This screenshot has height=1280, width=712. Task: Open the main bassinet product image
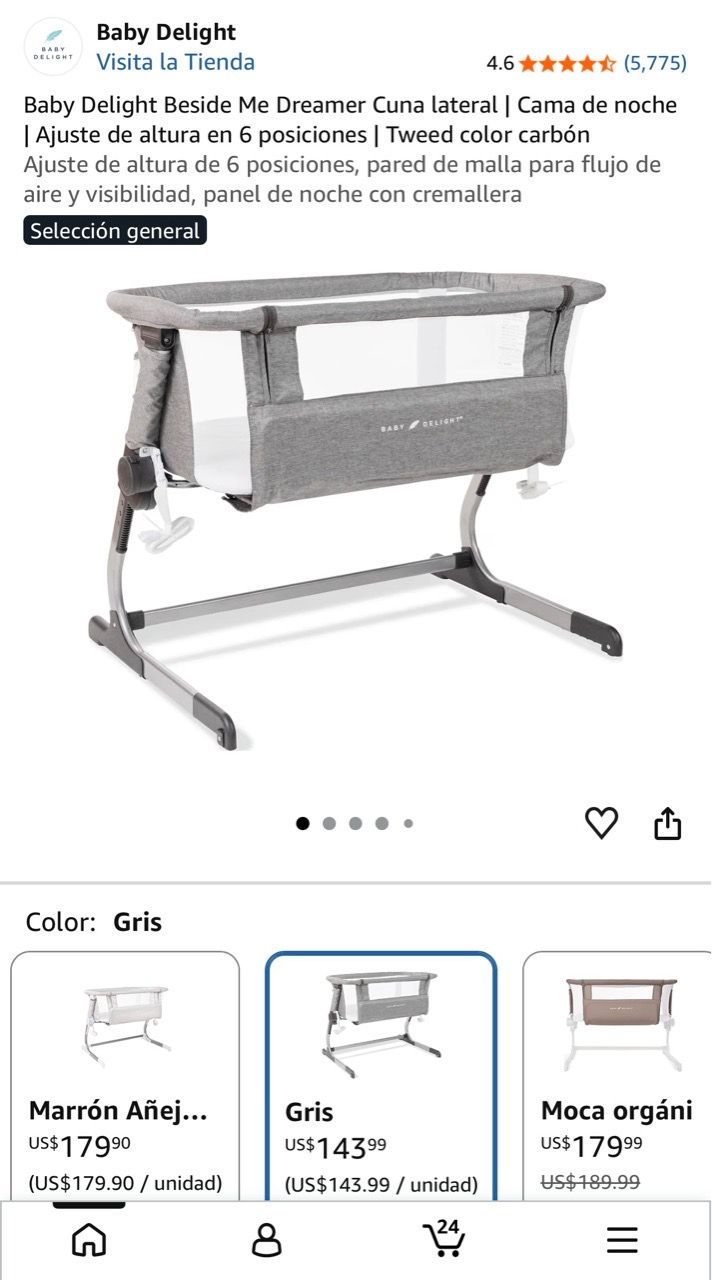tap(356, 510)
